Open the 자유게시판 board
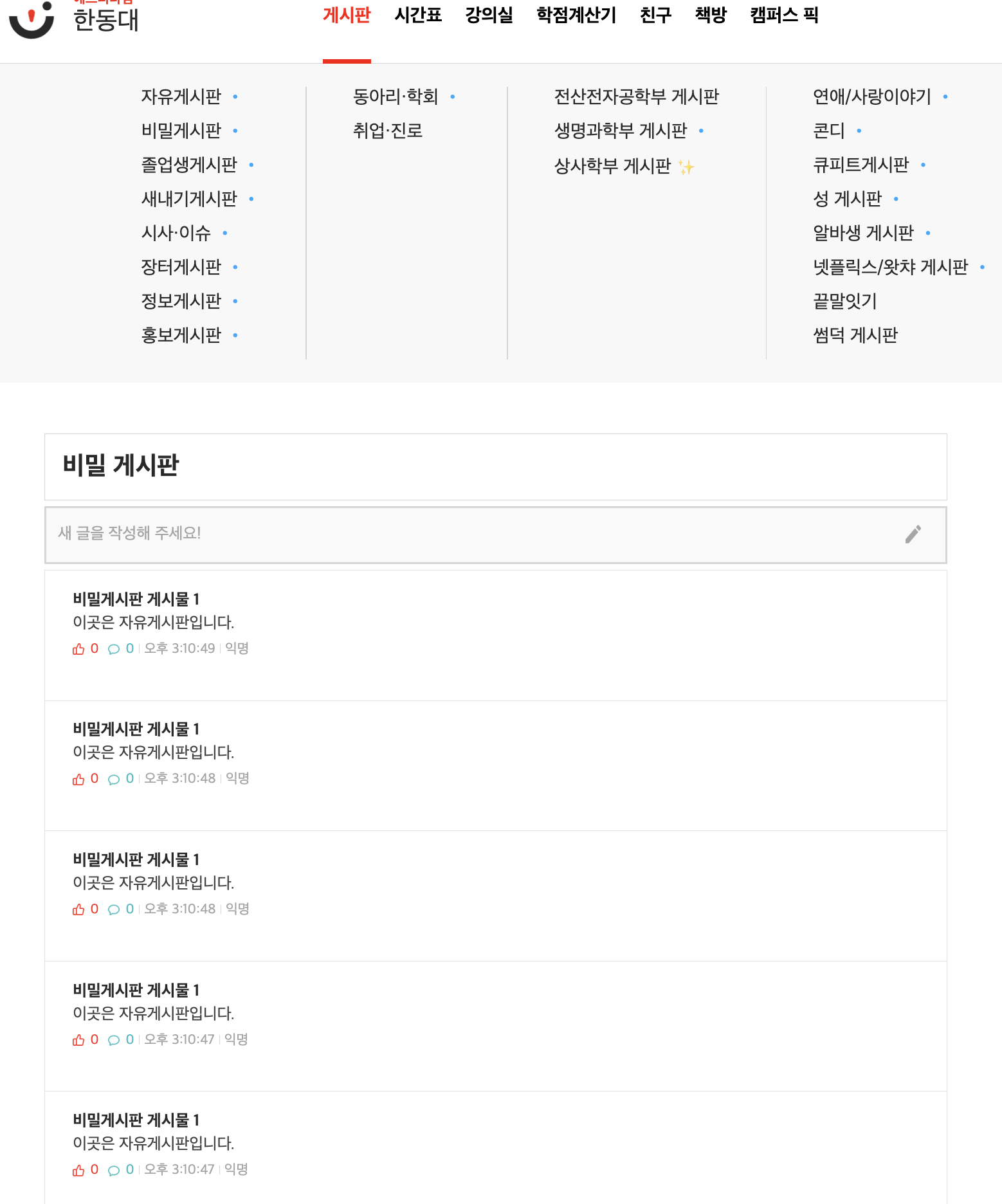The width and height of the screenshot is (1002, 1204). (x=181, y=96)
